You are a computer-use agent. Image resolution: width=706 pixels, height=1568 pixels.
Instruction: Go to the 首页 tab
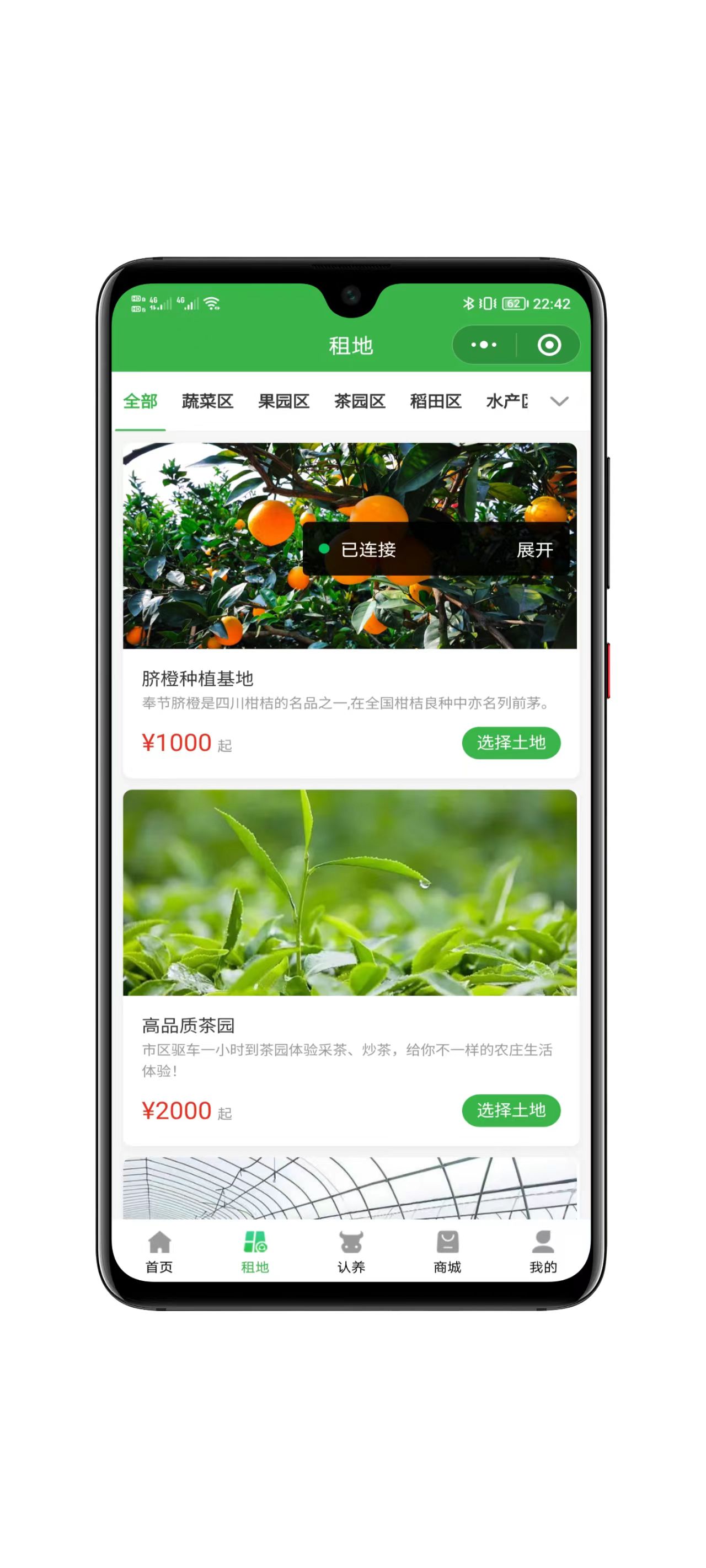[x=159, y=1252]
